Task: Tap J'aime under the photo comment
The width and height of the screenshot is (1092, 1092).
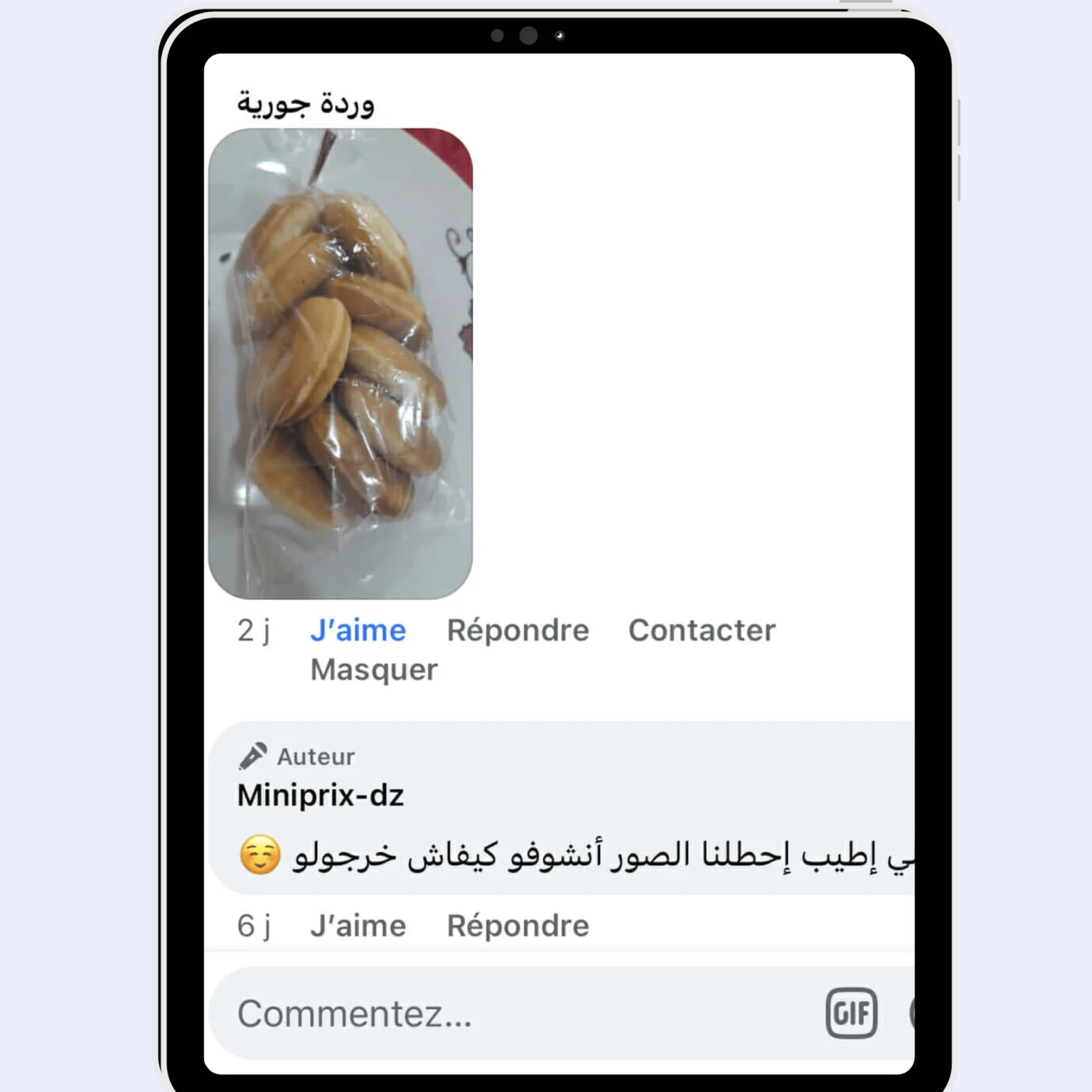Action: (358, 631)
